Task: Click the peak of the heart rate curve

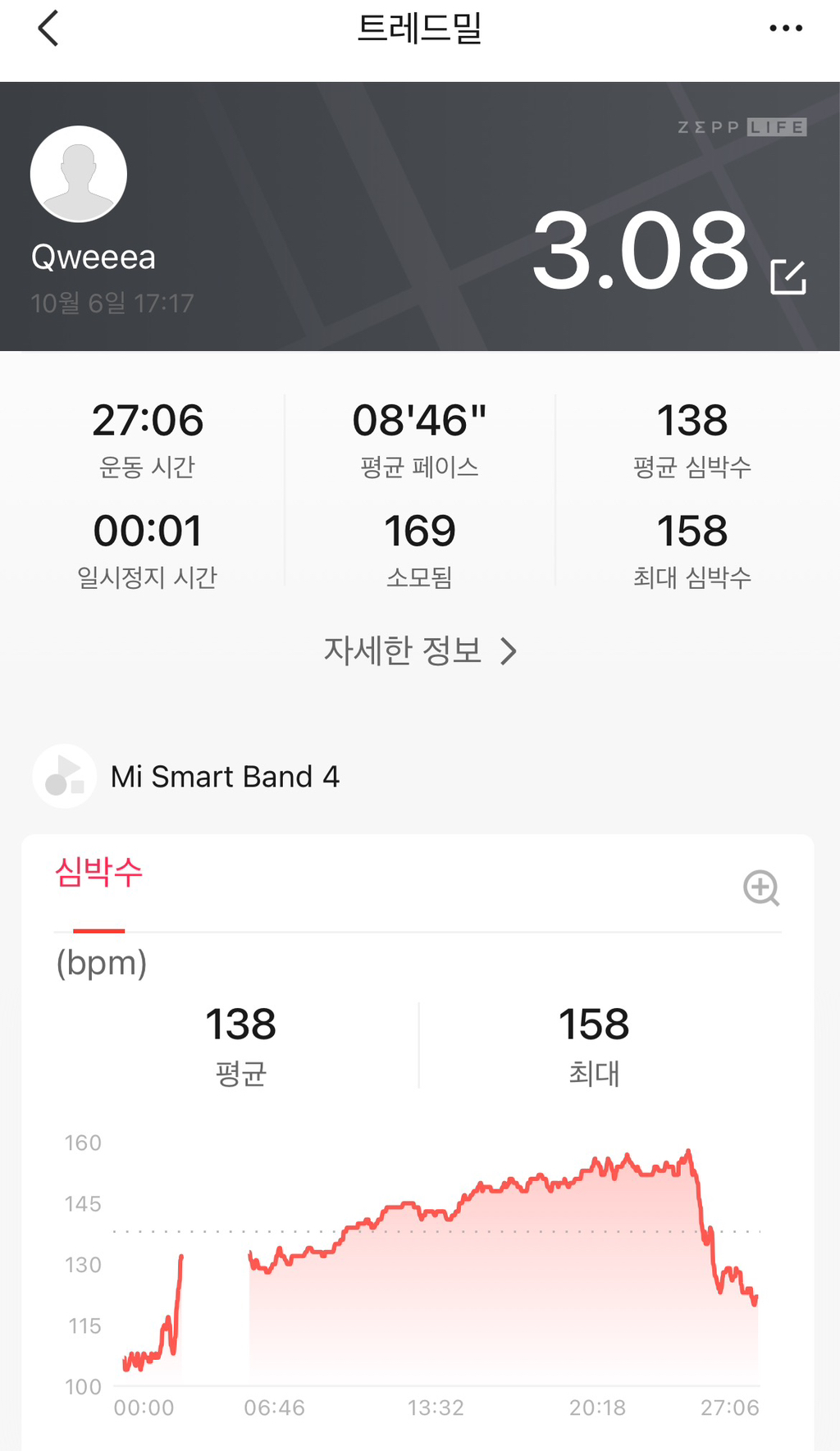Action: (687, 1148)
